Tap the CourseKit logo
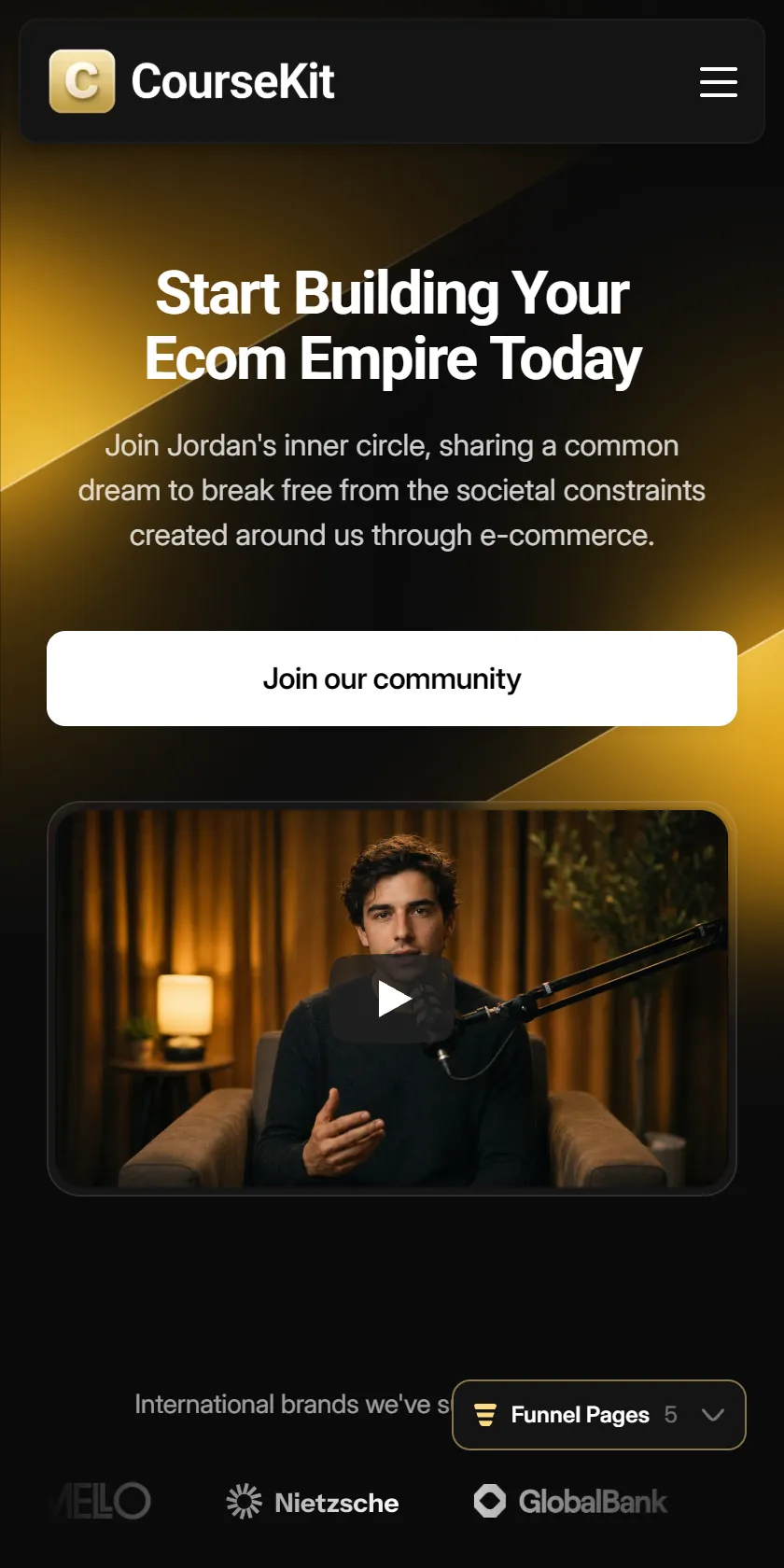The image size is (784, 1568). tap(191, 81)
